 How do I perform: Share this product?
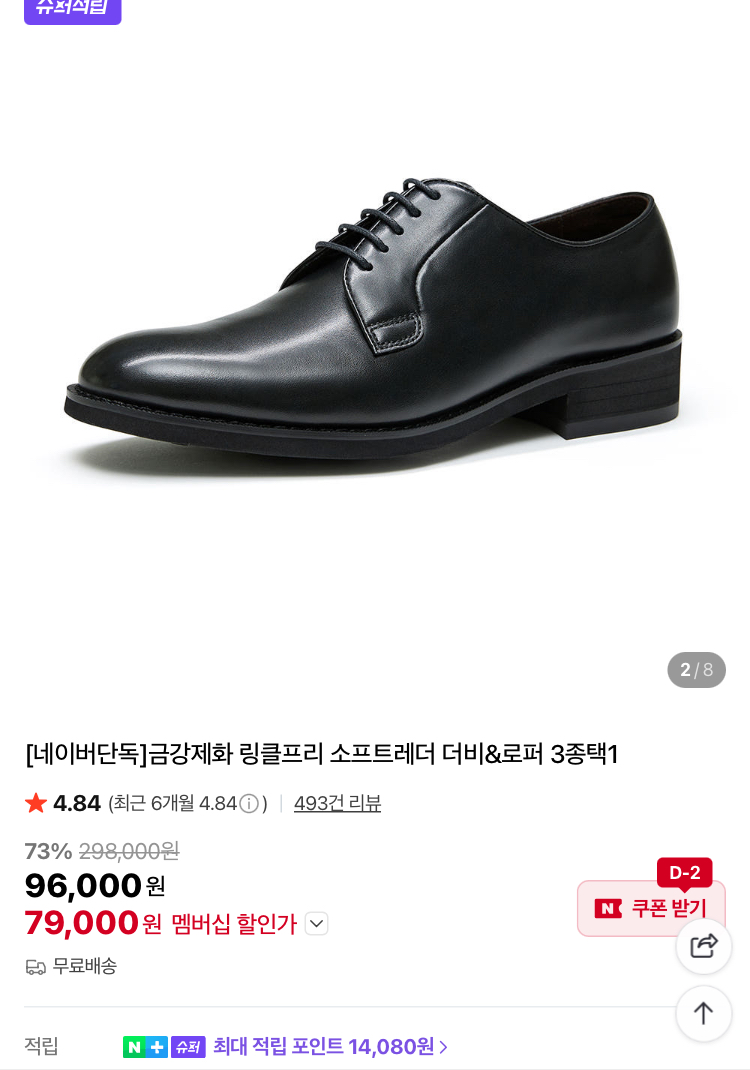click(704, 946)
